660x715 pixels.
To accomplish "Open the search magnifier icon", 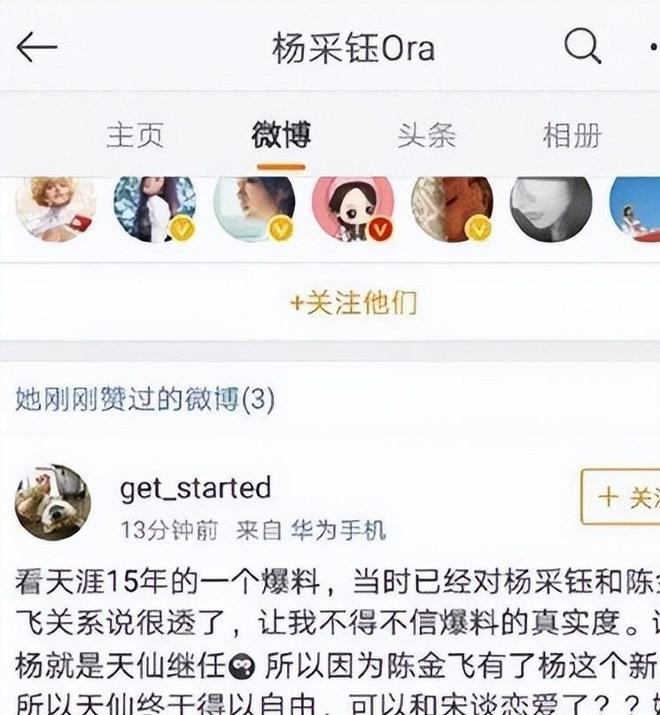I will click(582, 45).
